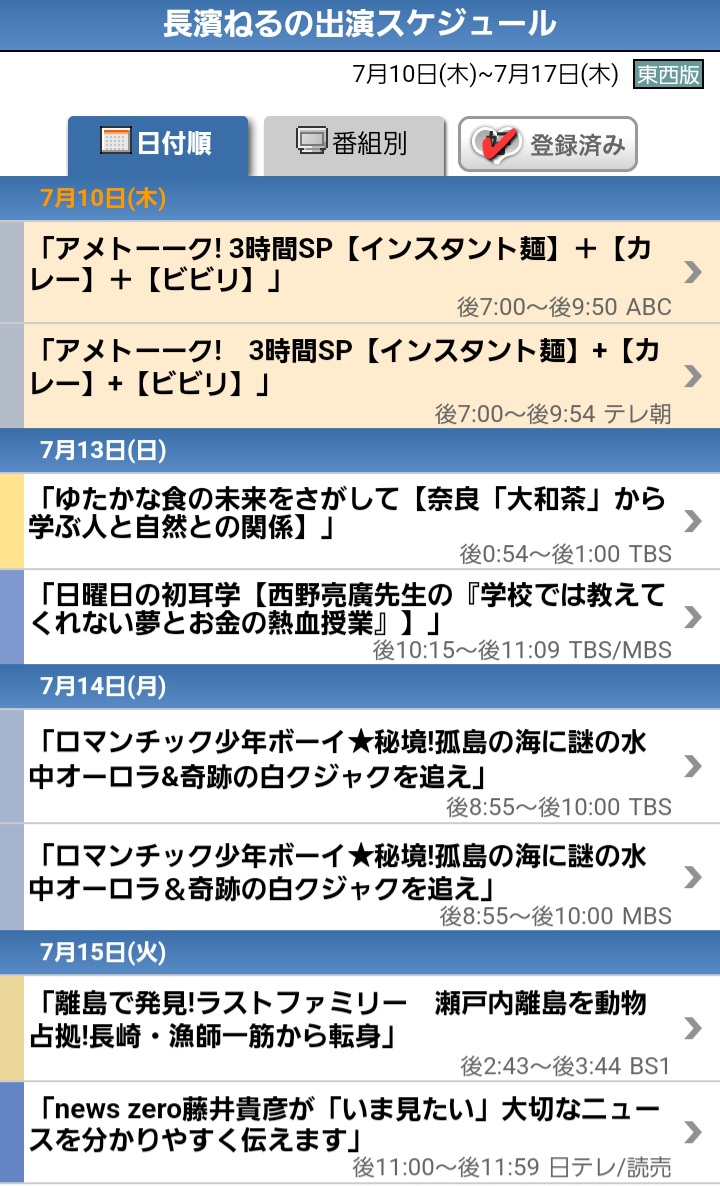Open the 登録済み list
Viewport: 720px width, 1186px height.
pos(548,144)
